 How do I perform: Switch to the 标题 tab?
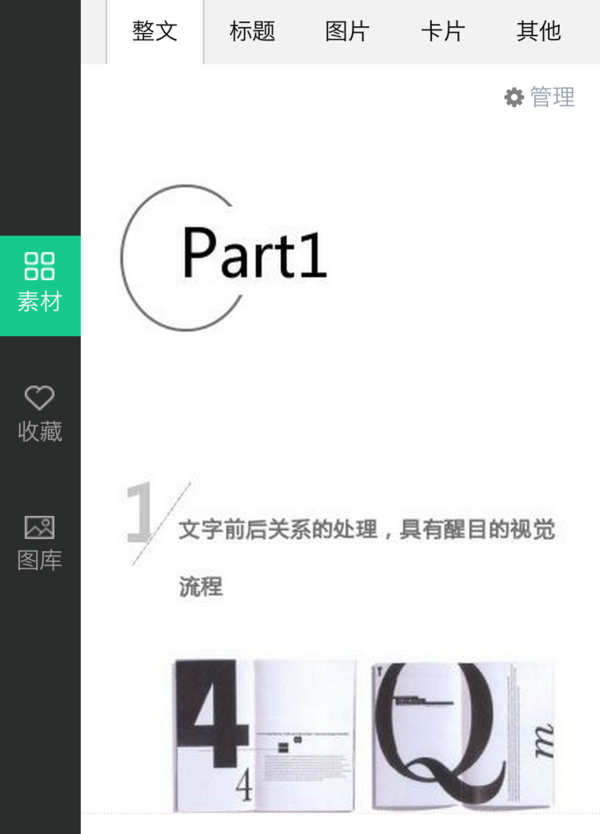click(252, 31)
